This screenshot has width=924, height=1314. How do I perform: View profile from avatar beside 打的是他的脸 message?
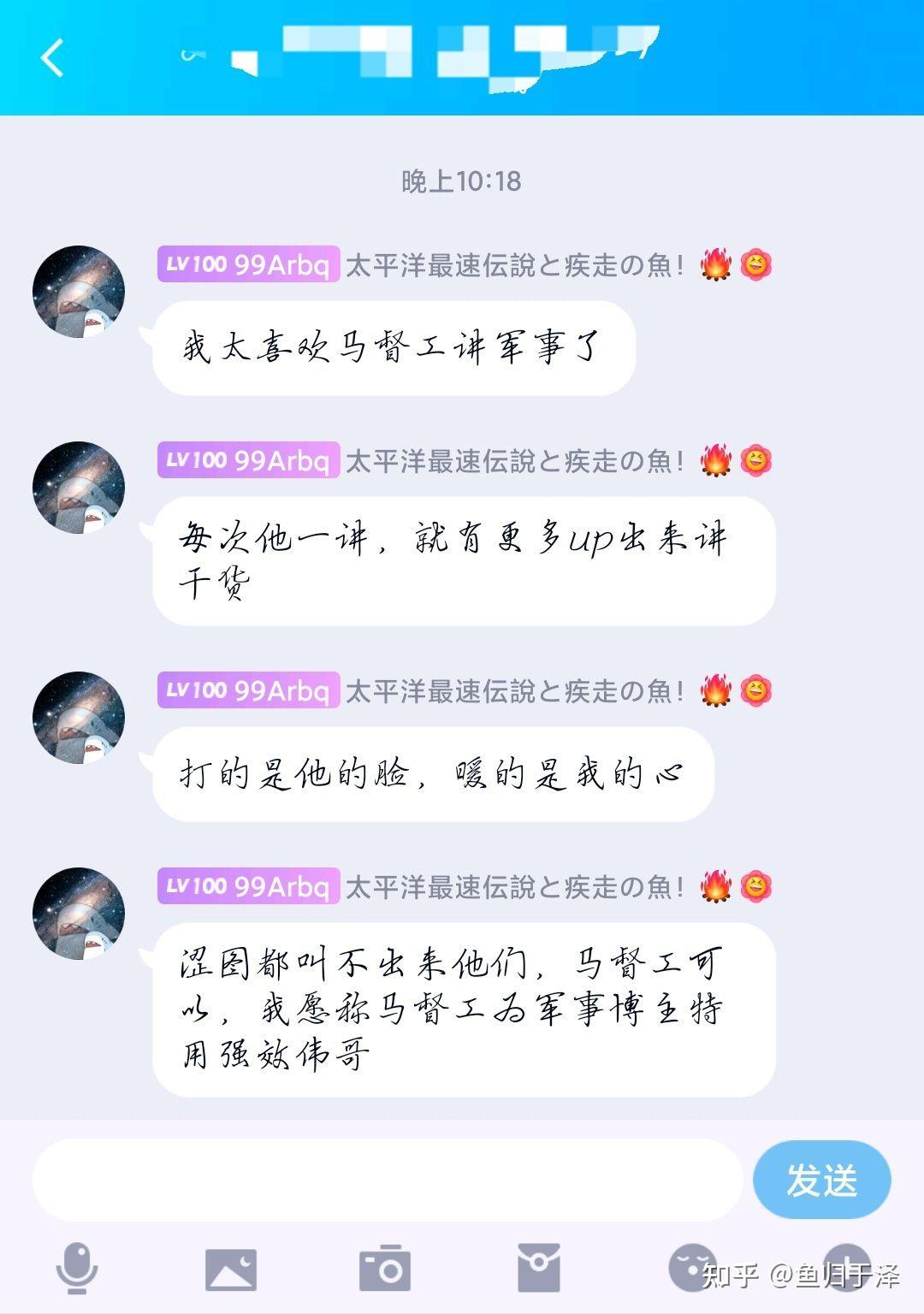(x=79, y=717)
